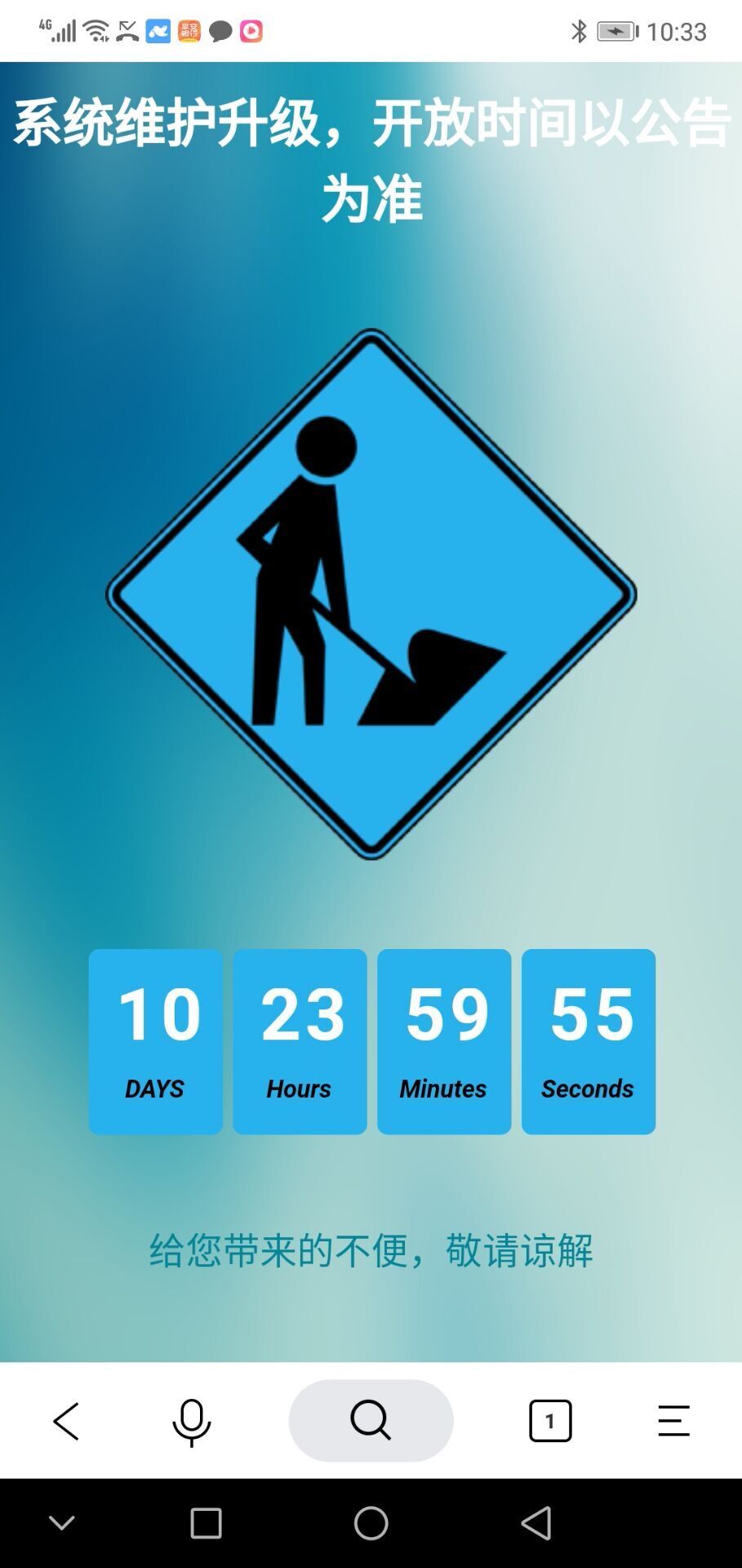The image size is (742, 1568).
Task: Go back with the browser back arrow
Action: (66, 1422)
